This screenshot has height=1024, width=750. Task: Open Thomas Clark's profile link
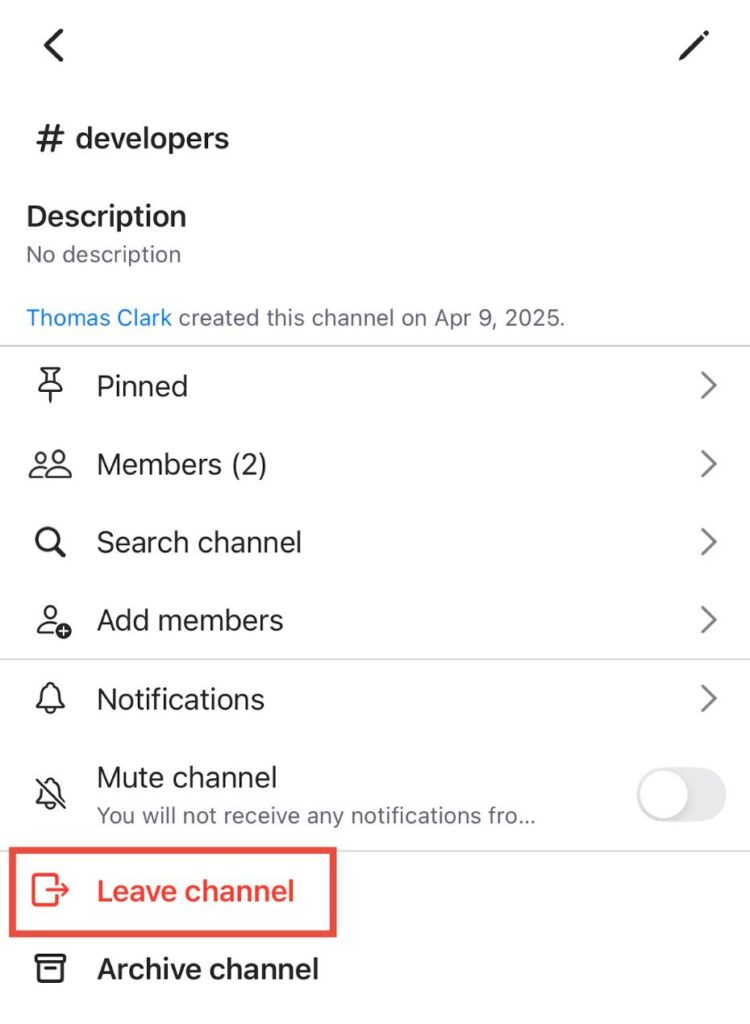tap(99, 318)
